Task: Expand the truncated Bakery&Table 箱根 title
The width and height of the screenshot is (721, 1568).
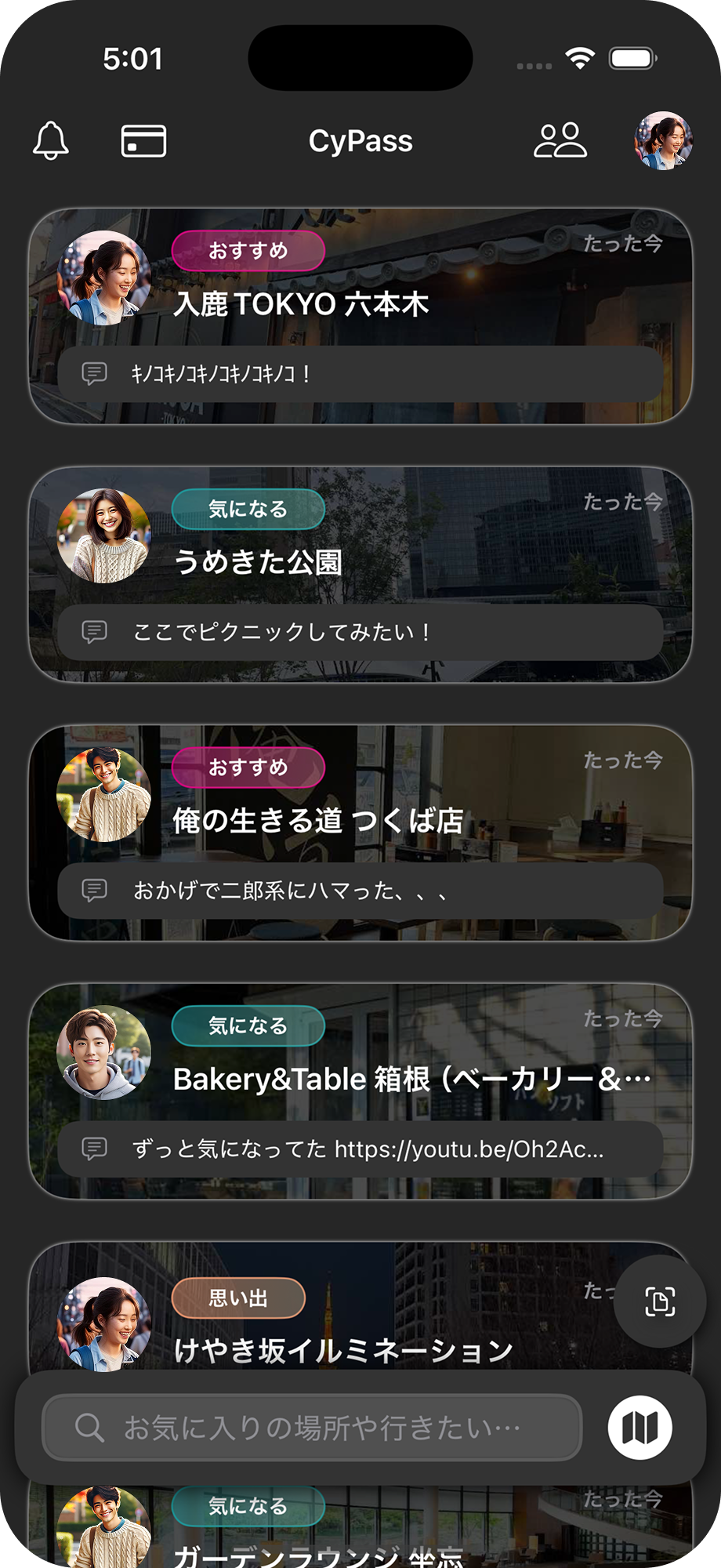Action: [x=411, y=1079]
